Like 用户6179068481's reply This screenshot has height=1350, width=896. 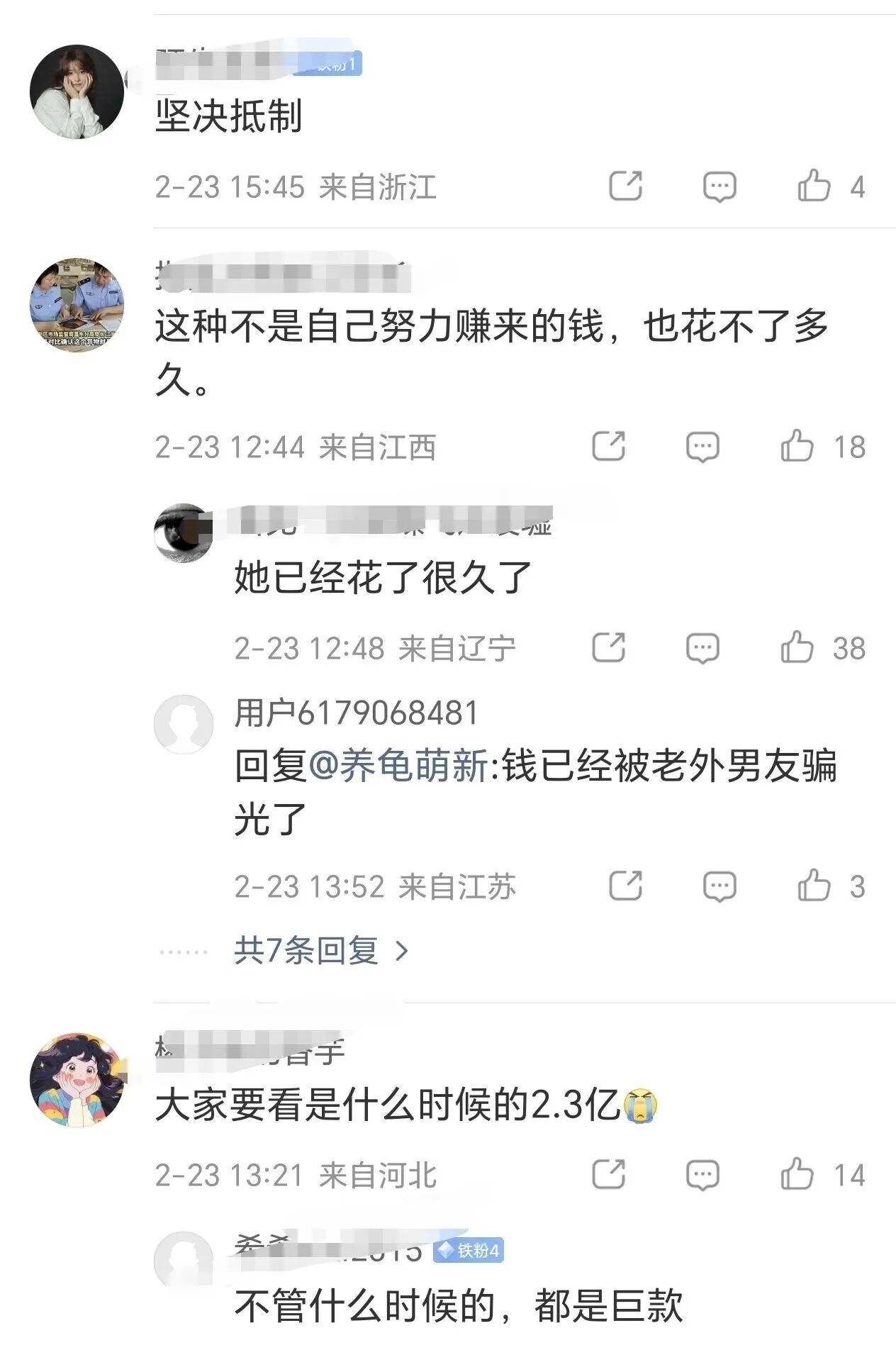pos(814,886)
